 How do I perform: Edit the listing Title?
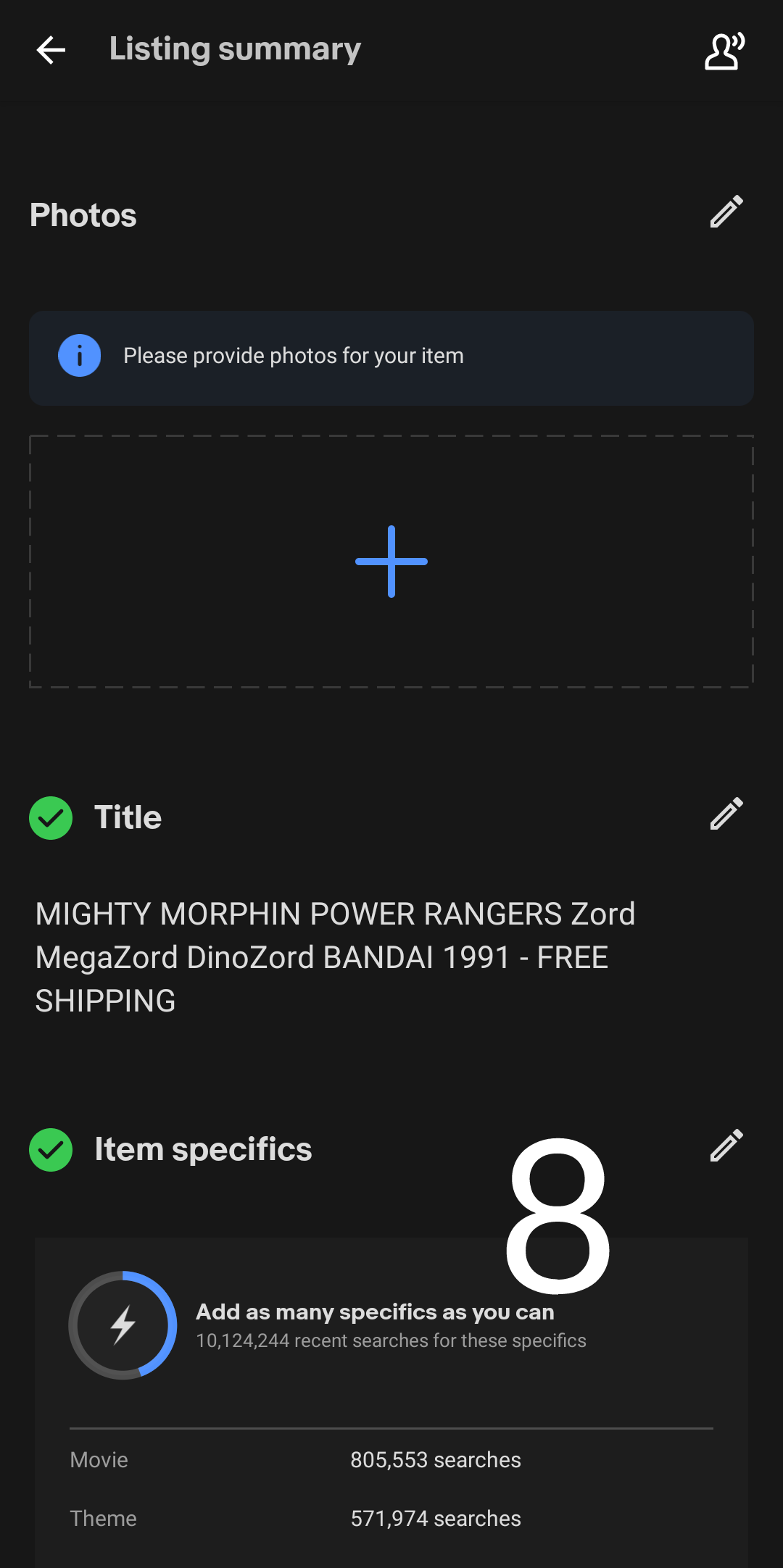[x=726, y=814]
